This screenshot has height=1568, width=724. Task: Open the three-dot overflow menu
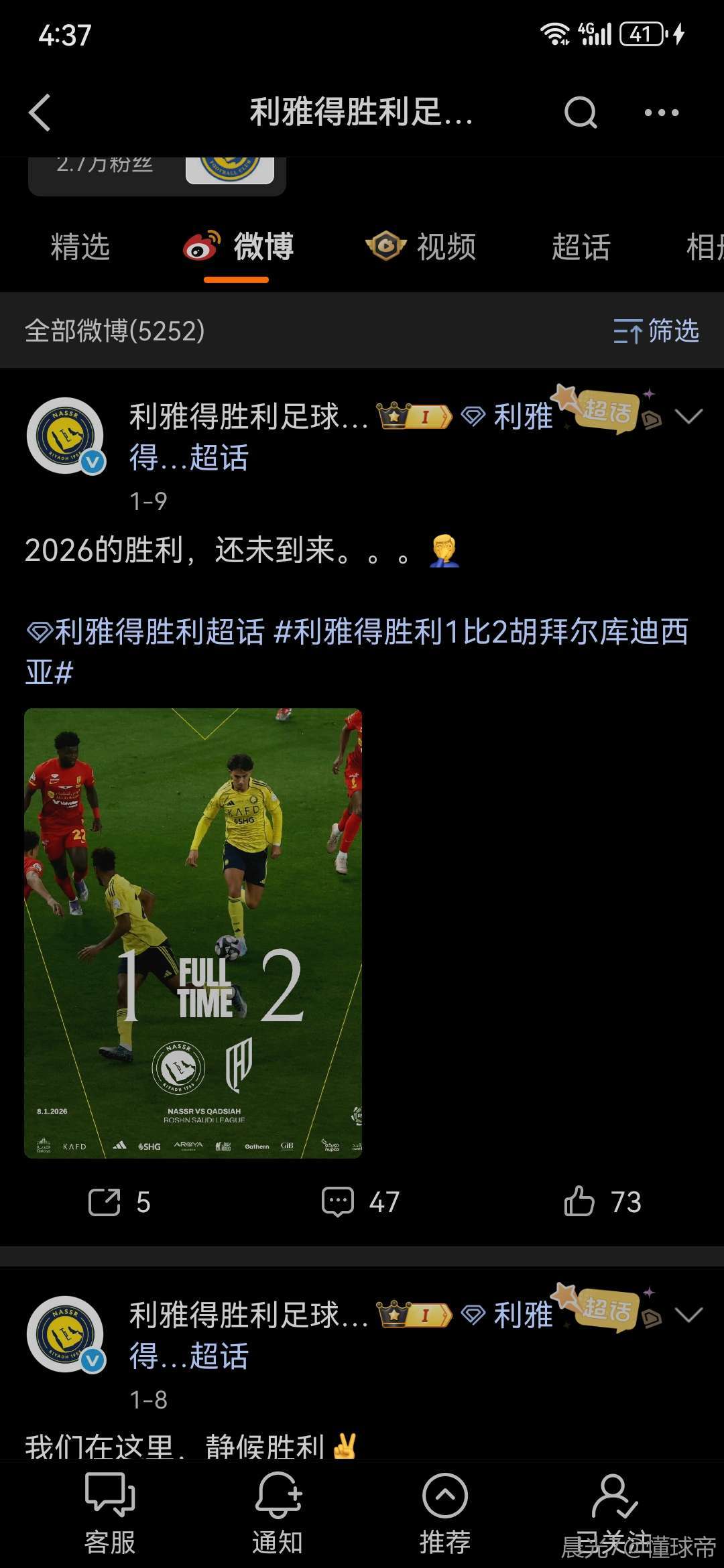point(661,113)
